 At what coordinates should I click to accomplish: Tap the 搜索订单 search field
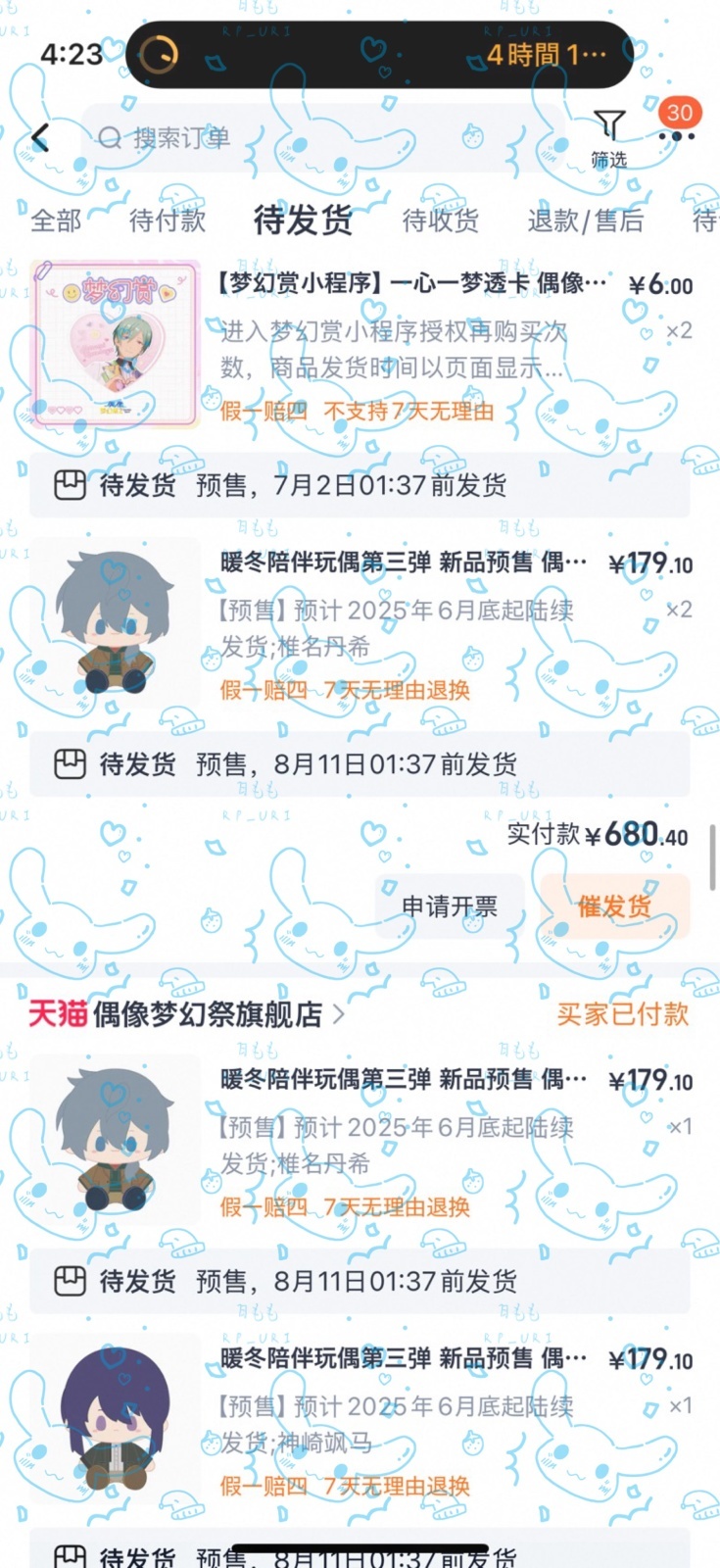(323, 138)
